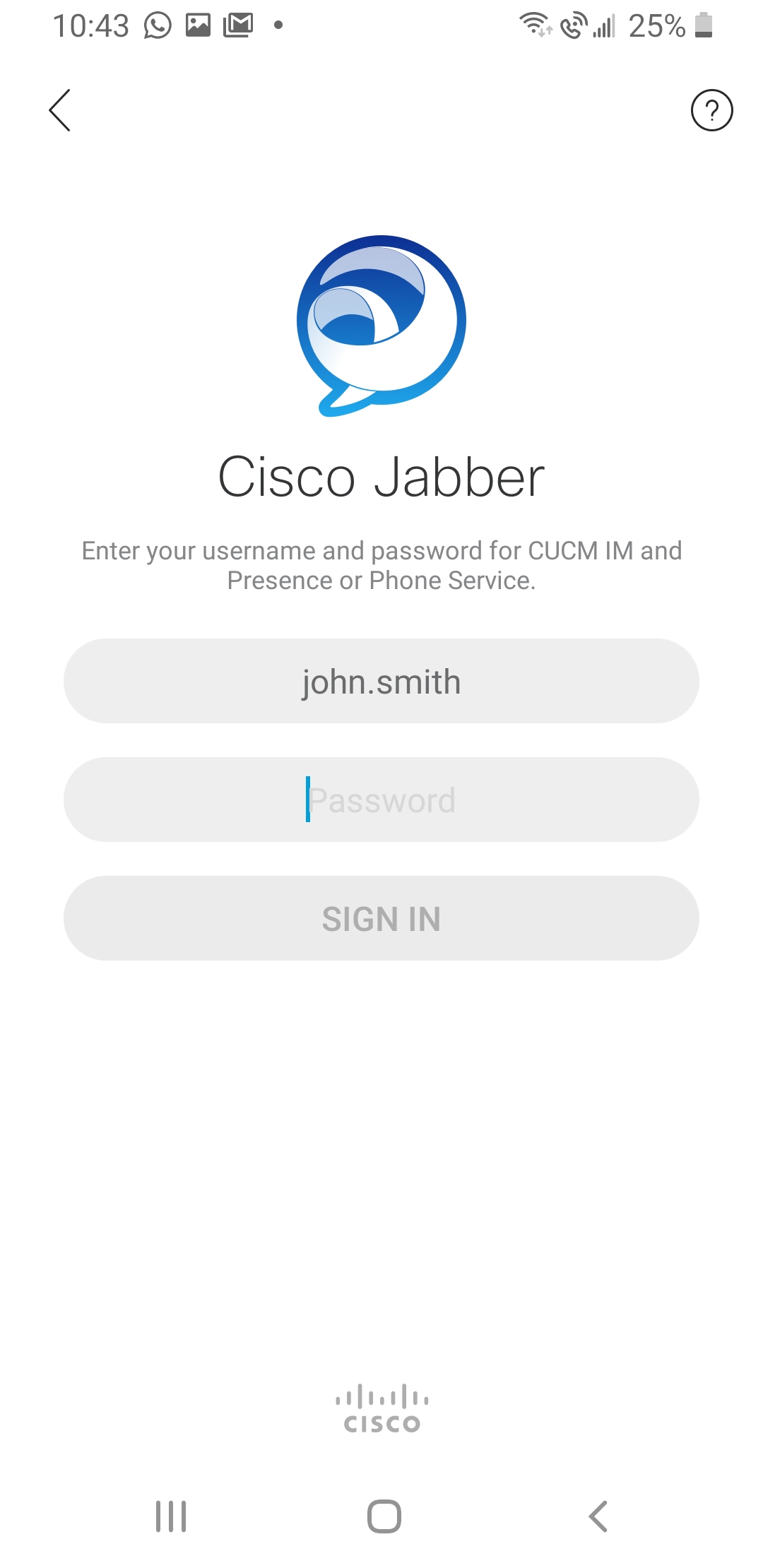Tap the SIGN IN button
This screenshot has width=763, height=1568.
(x=381, y=919)
